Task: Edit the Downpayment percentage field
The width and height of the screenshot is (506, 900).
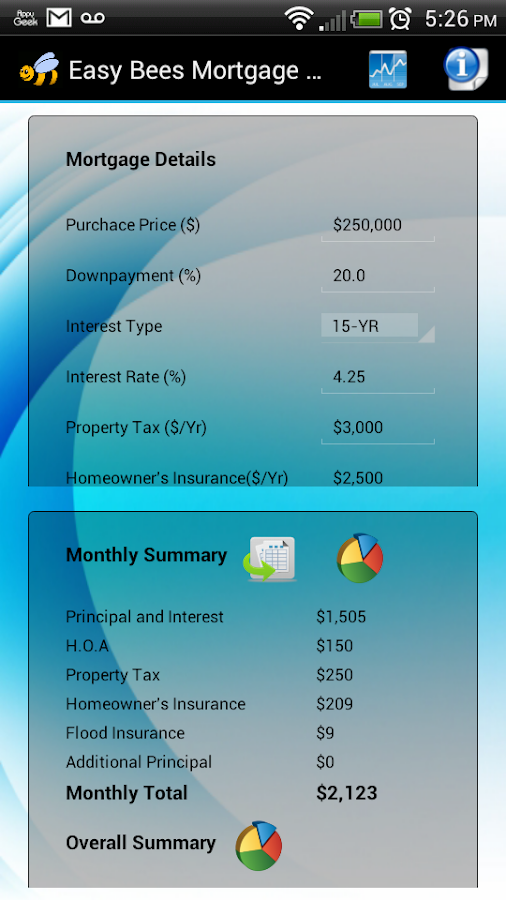Action: [x=377, y=276]
